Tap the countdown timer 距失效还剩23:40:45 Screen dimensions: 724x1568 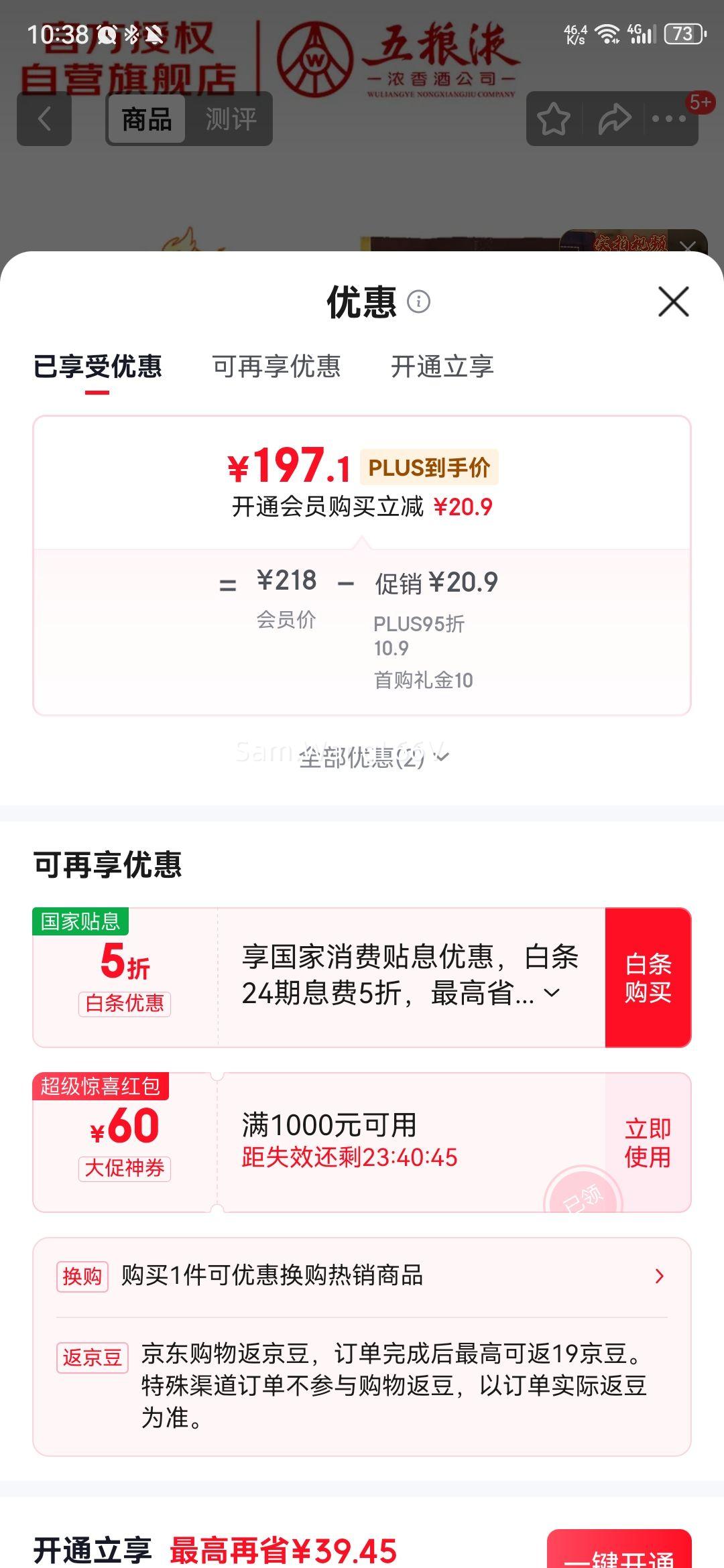[x=349, y=1157]
